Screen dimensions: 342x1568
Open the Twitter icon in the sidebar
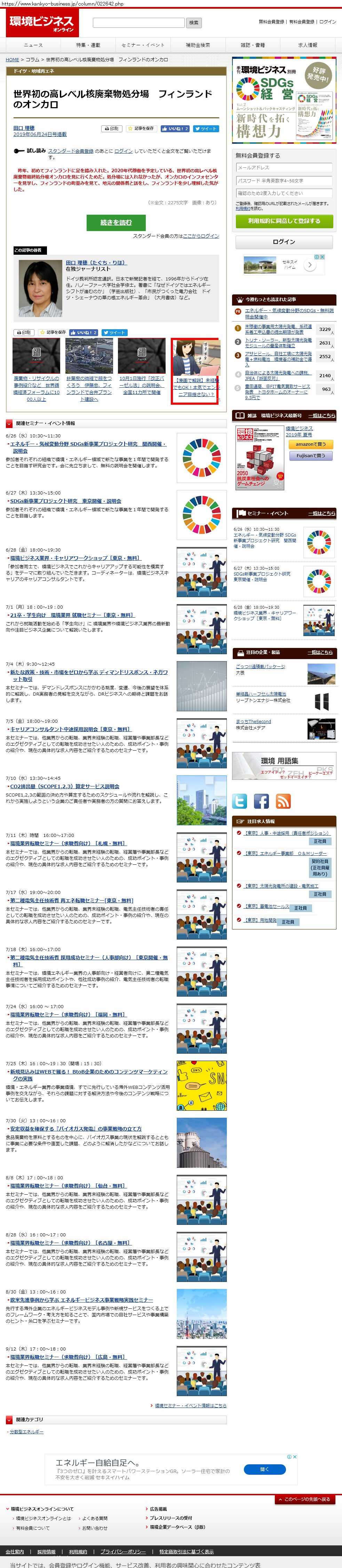pyautogui.click(x=240, y=801)
